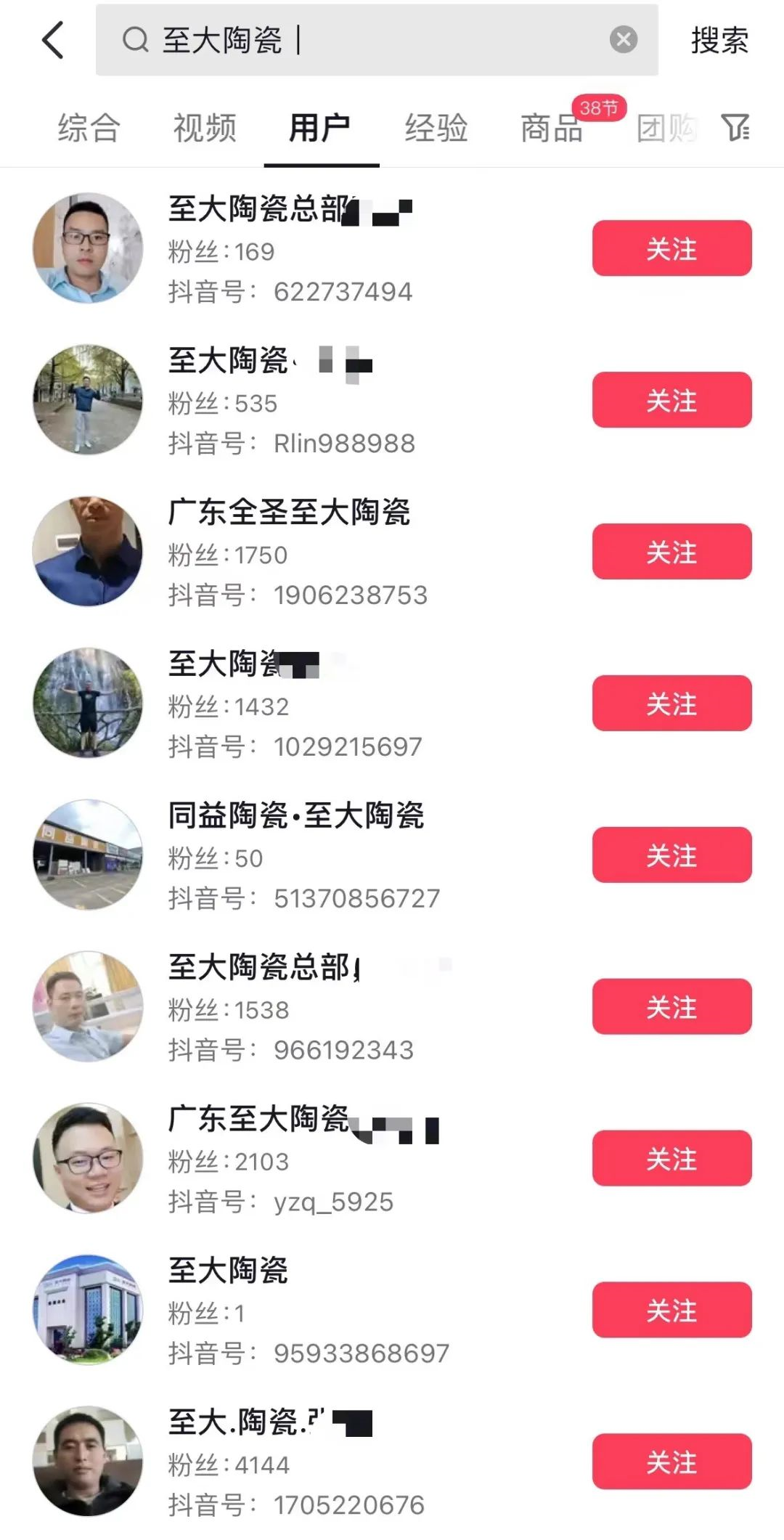
Task: Open the 经验 tab
Action: [x=436, y=129]
